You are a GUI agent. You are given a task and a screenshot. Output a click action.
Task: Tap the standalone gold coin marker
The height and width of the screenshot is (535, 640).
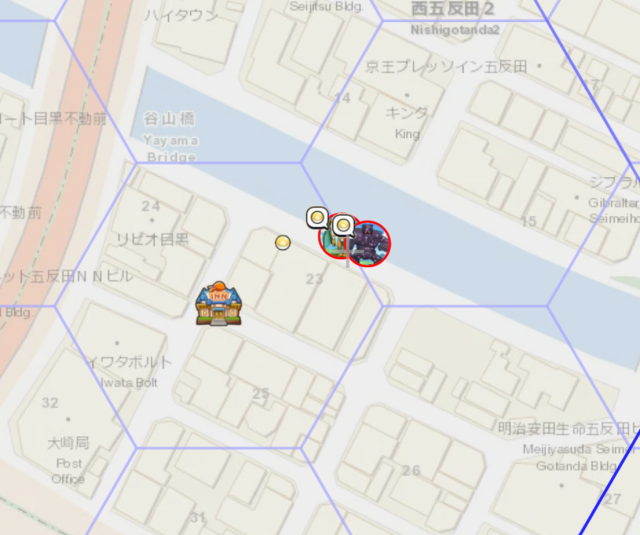coord(283,242)
